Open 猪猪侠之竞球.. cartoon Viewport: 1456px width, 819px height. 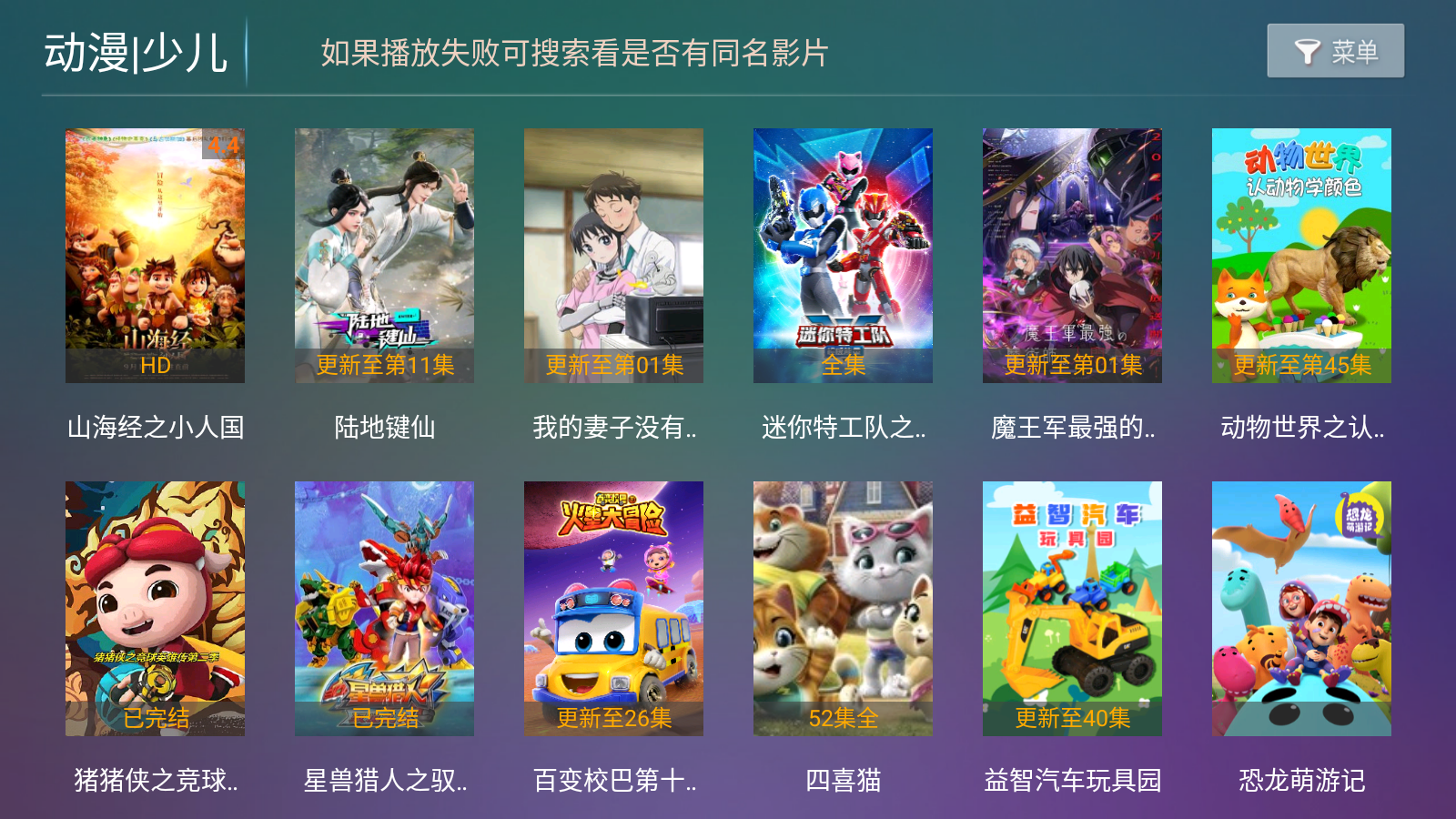[x=155, y=609]
